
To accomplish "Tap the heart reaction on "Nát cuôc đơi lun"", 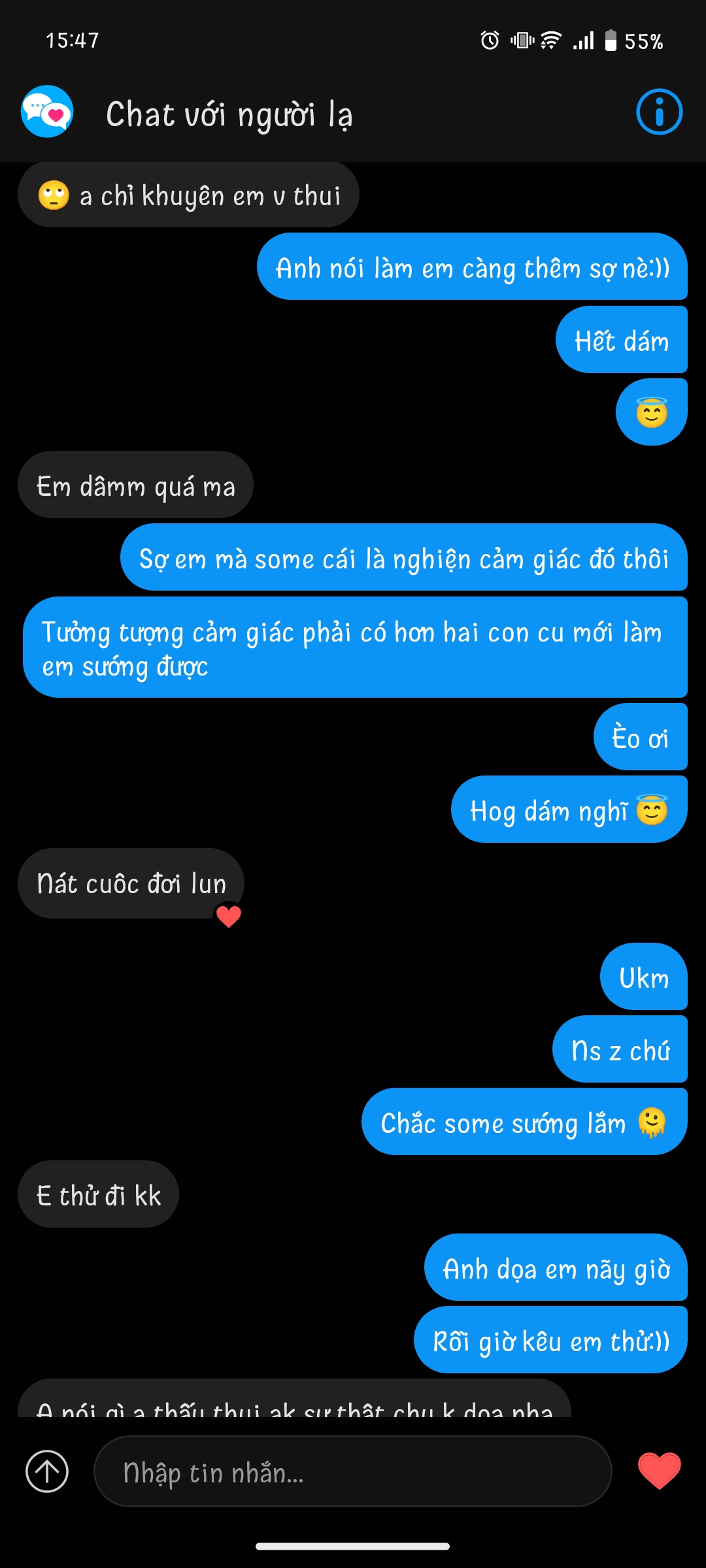I will coord(229,916).
